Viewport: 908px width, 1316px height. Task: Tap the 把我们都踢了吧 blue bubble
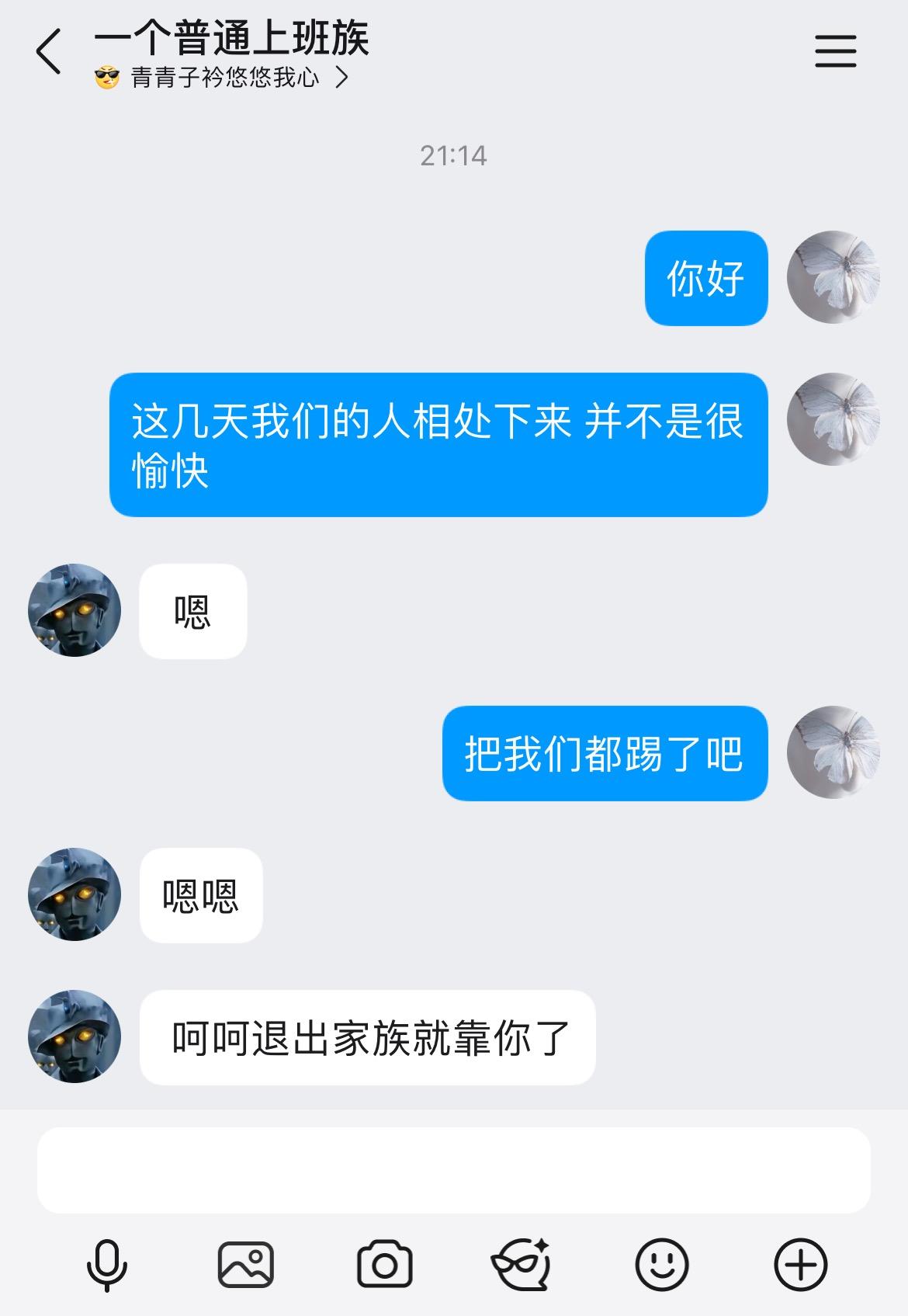click(x=605, y=752)
